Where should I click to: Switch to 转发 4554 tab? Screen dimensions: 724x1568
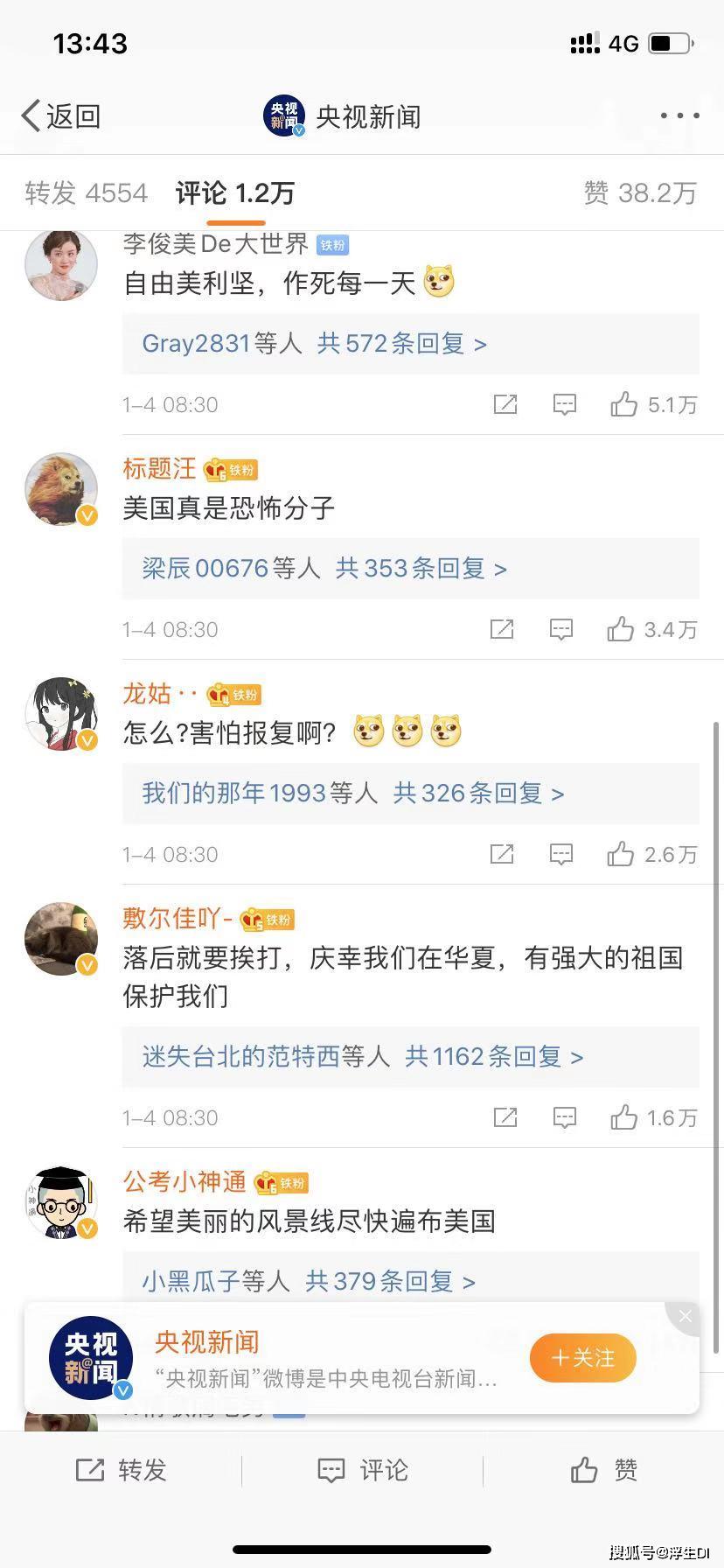coord(86,192)
